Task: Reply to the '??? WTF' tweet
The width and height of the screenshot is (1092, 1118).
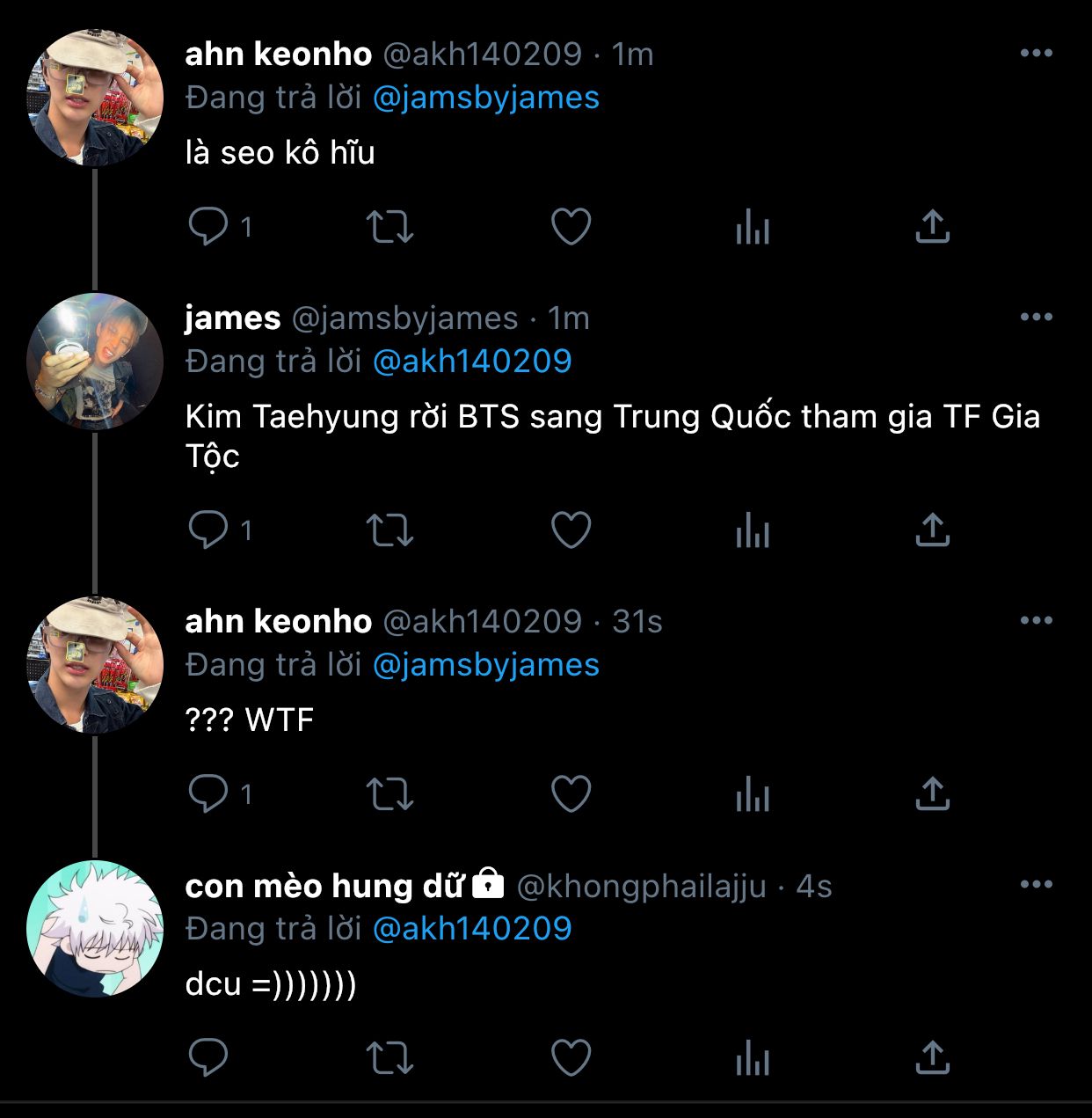Action: [x=208, y=794]
